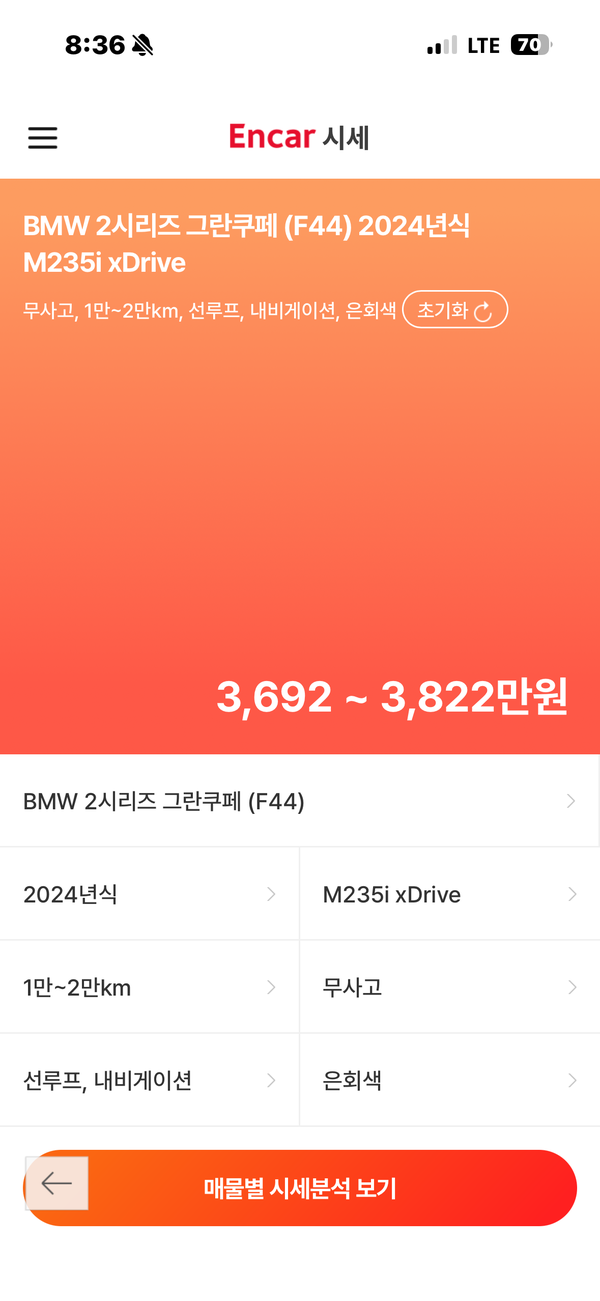This screenshot has height=1301, width=600.
Task: Reset filters with the 초기화 button
Action: click(x=455, y=310)
